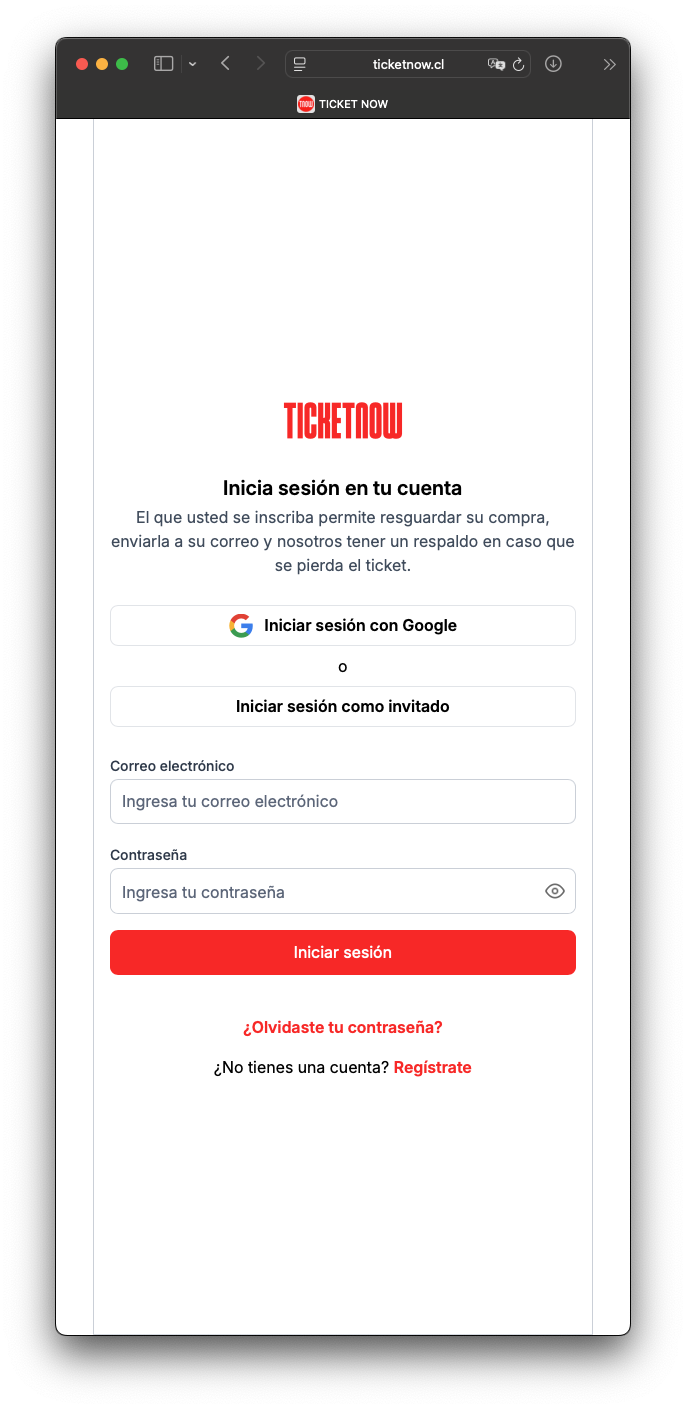This screenshot has height=1409, width=686.
Task: Choose Iniciar sesión como invitado
Action: 342,707
